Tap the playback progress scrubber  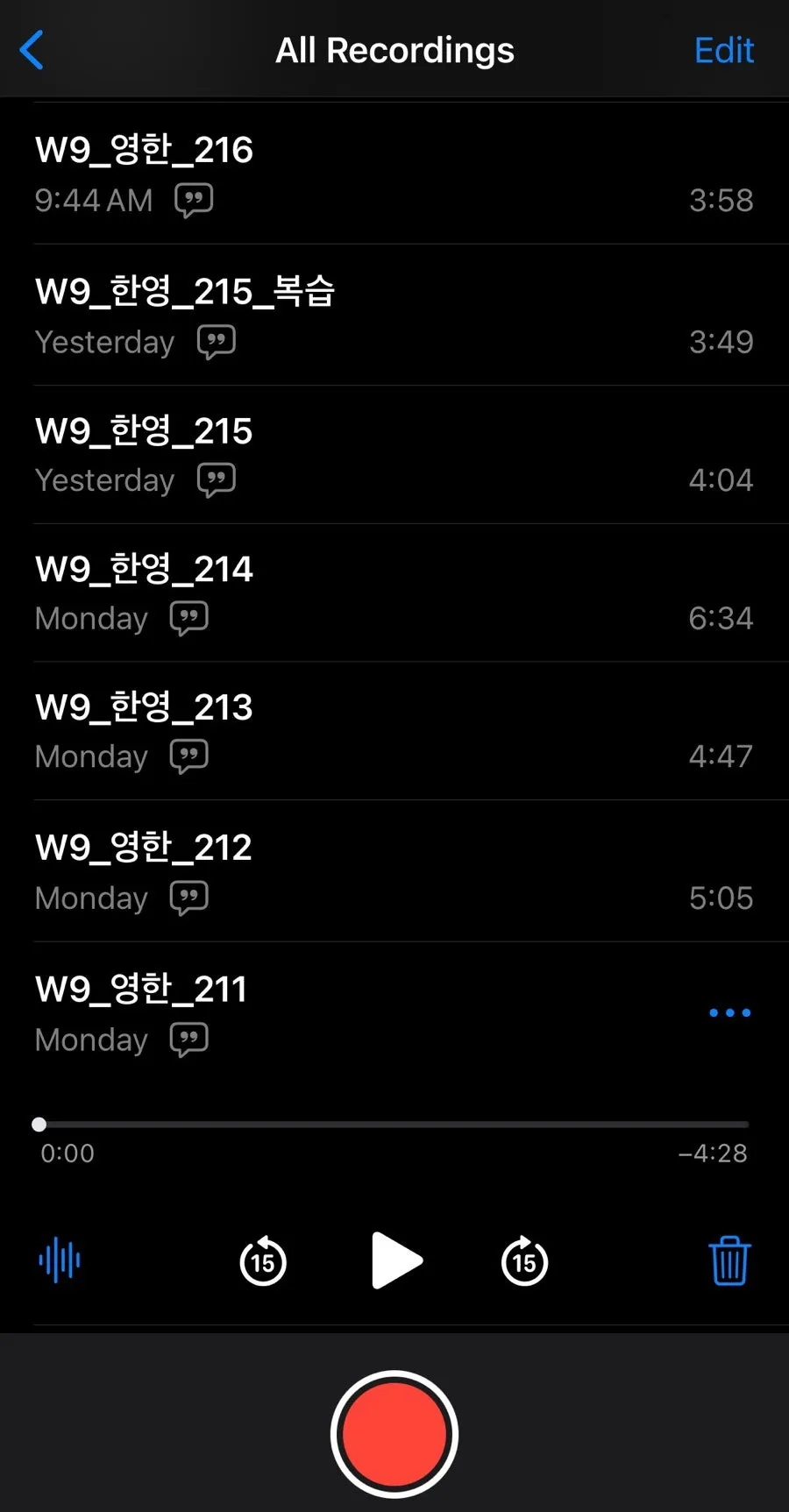pyautogui.click(x=39, y=1124)
